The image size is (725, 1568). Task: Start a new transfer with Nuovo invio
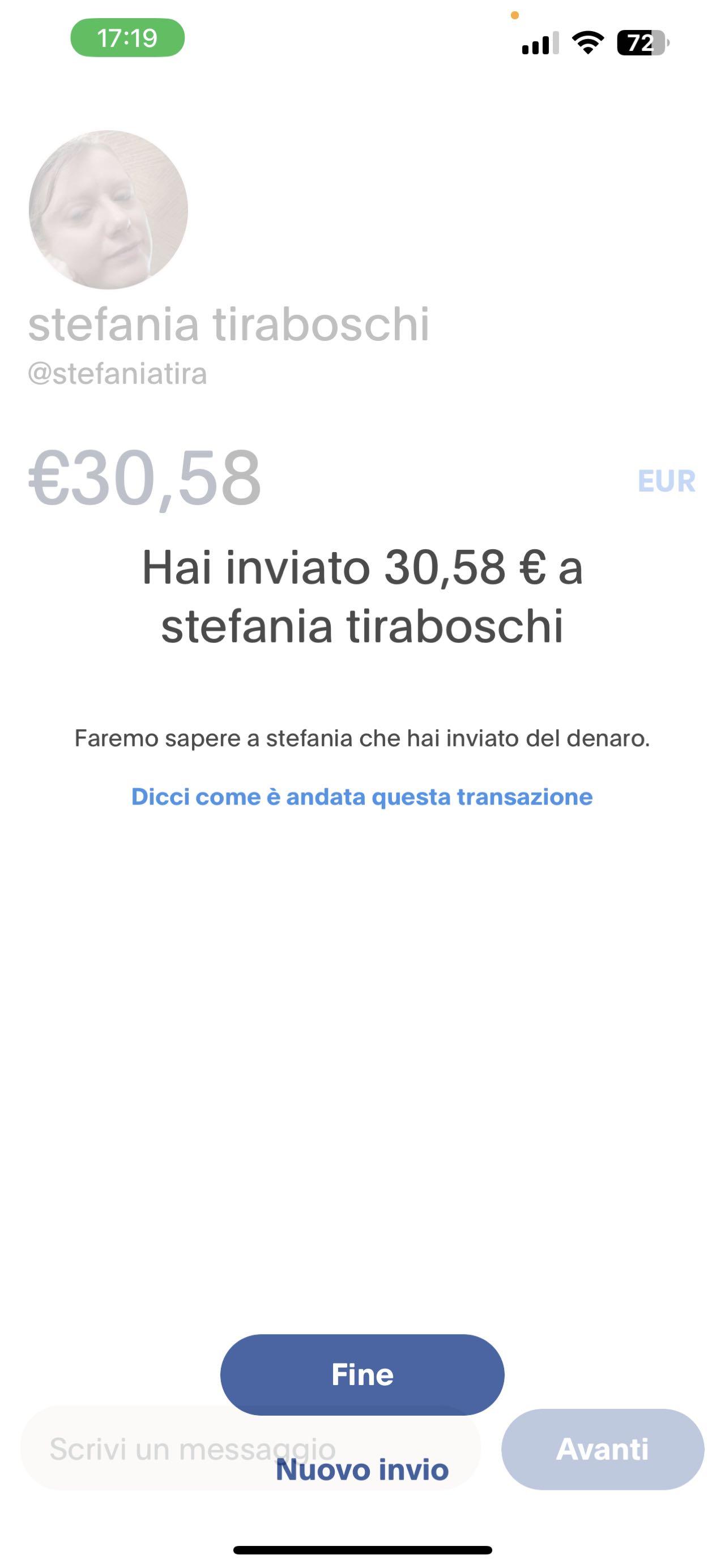362,1470
